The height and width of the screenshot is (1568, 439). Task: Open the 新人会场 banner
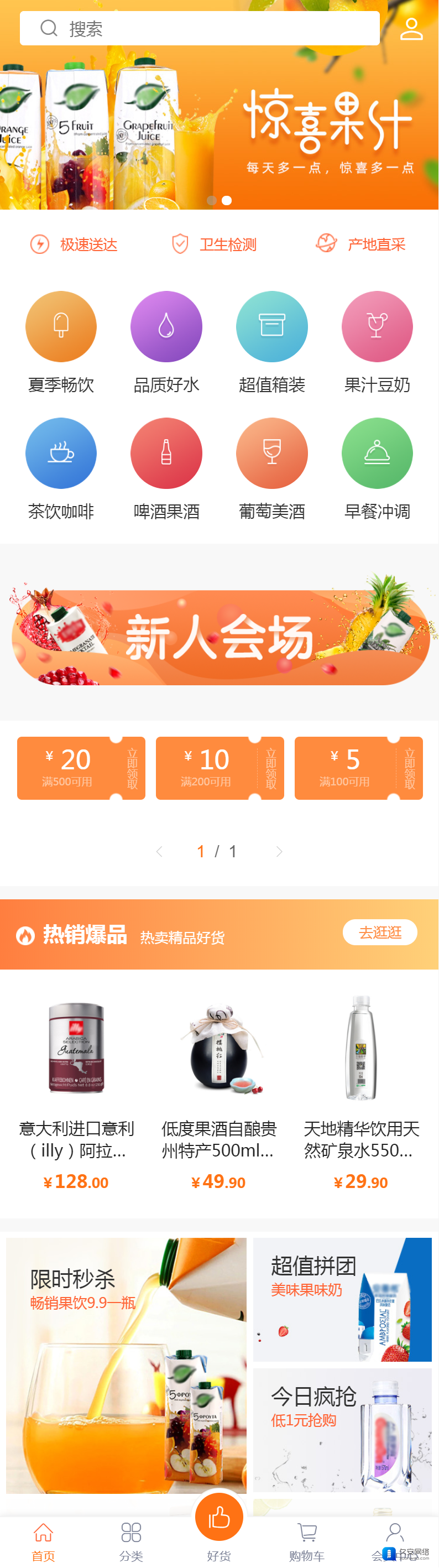219,637
